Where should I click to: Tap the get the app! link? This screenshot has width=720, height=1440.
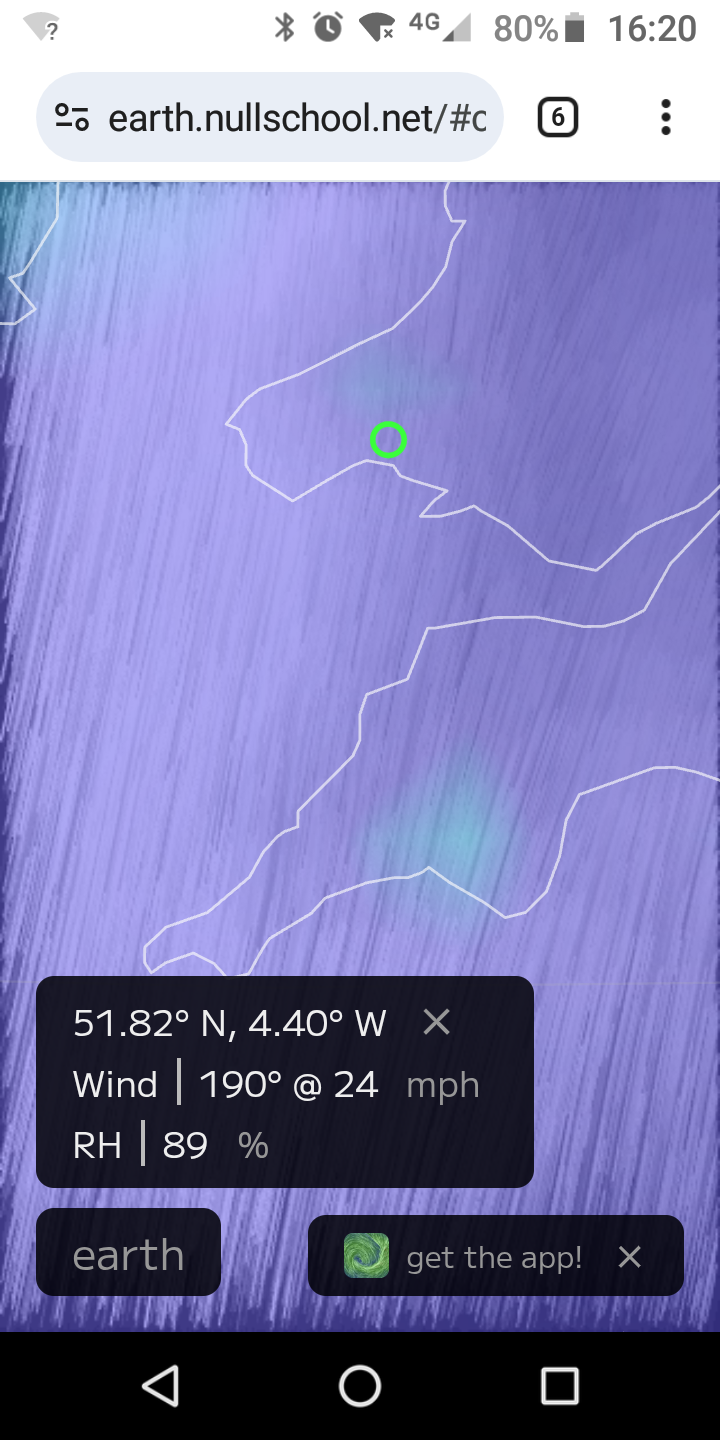(x=493, y=1257)
